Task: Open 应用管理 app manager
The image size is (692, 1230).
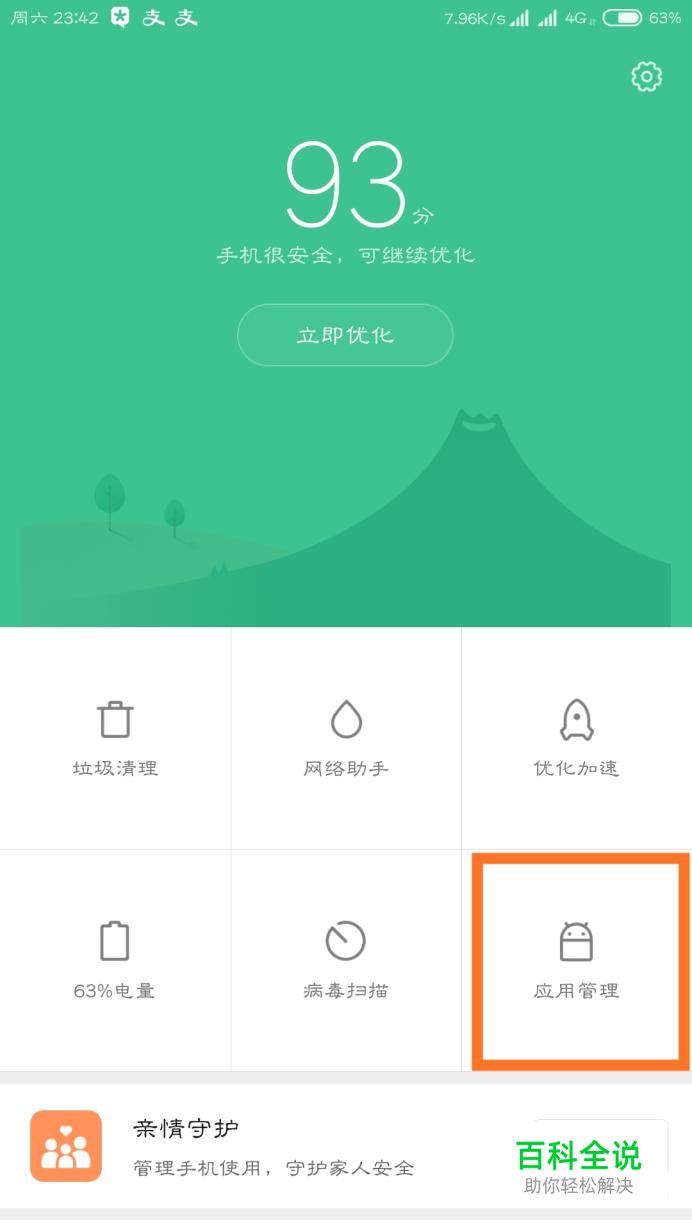Action: point(576,960)
